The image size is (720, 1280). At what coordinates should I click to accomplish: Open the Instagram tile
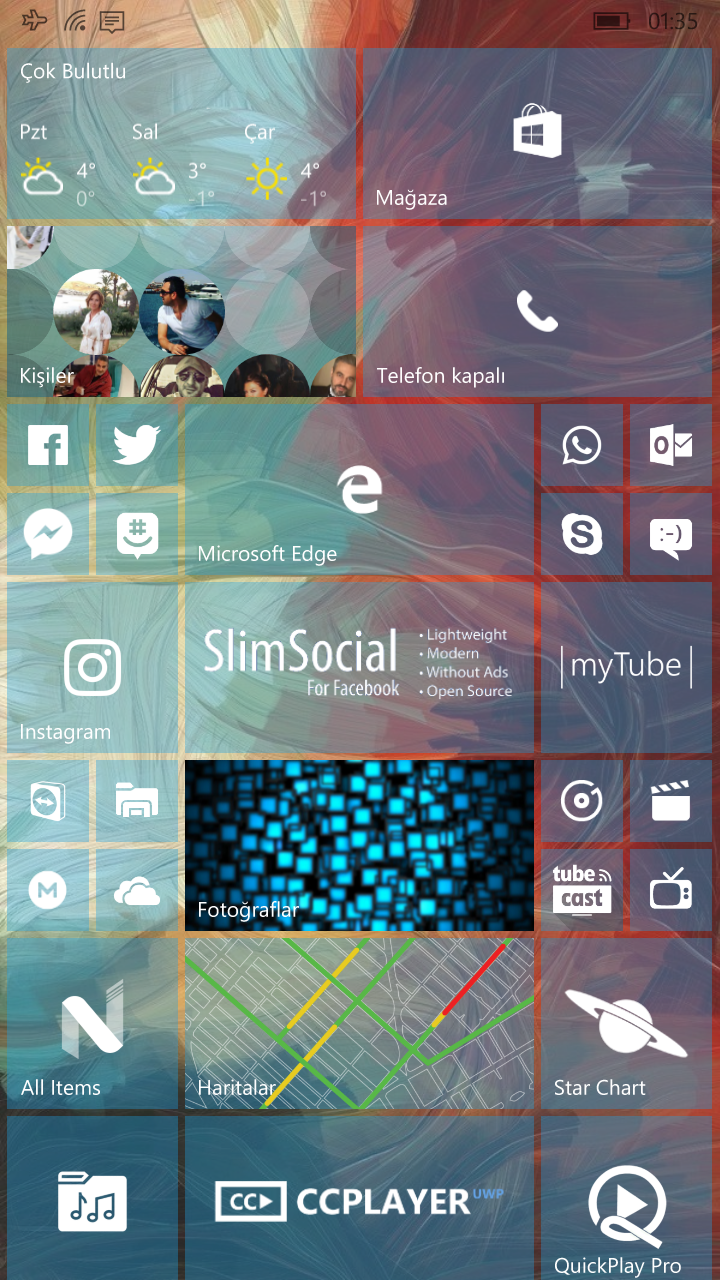tap(92, 668)
